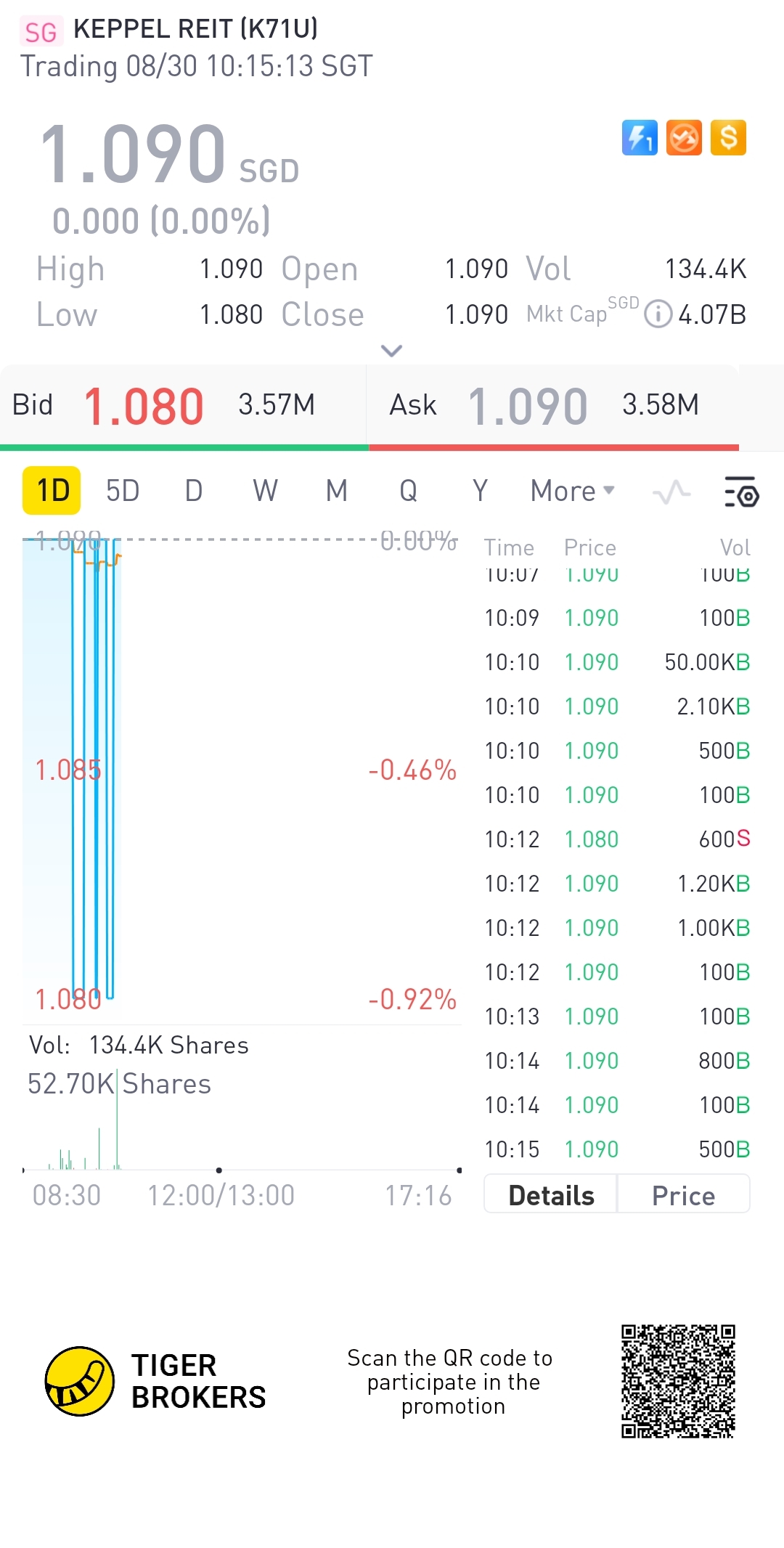This screenshot has height=1548, width=784.
Task: View the monthly M chart
Action: 336,492
